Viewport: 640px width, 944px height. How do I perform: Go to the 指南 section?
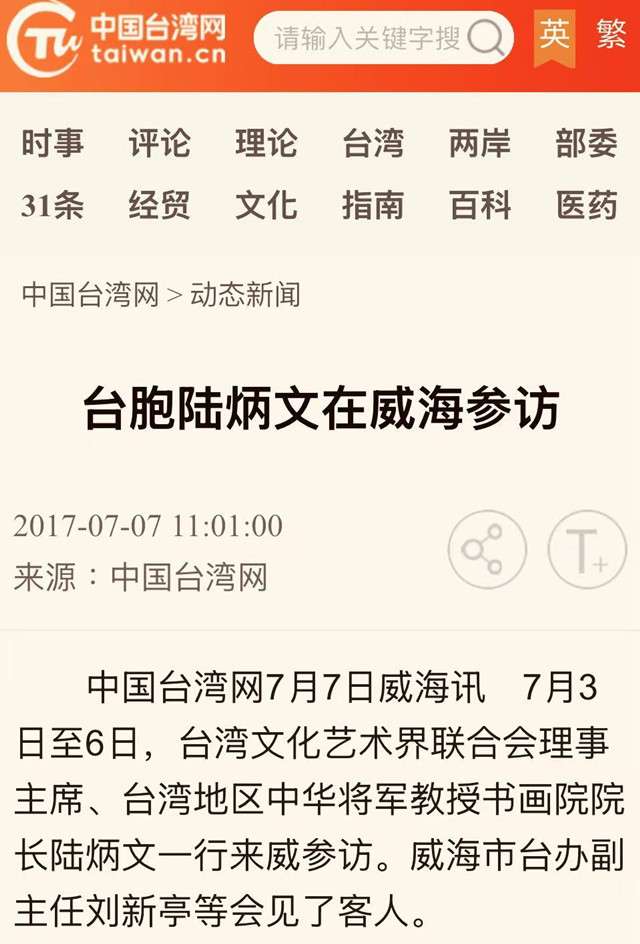point(373,206)
